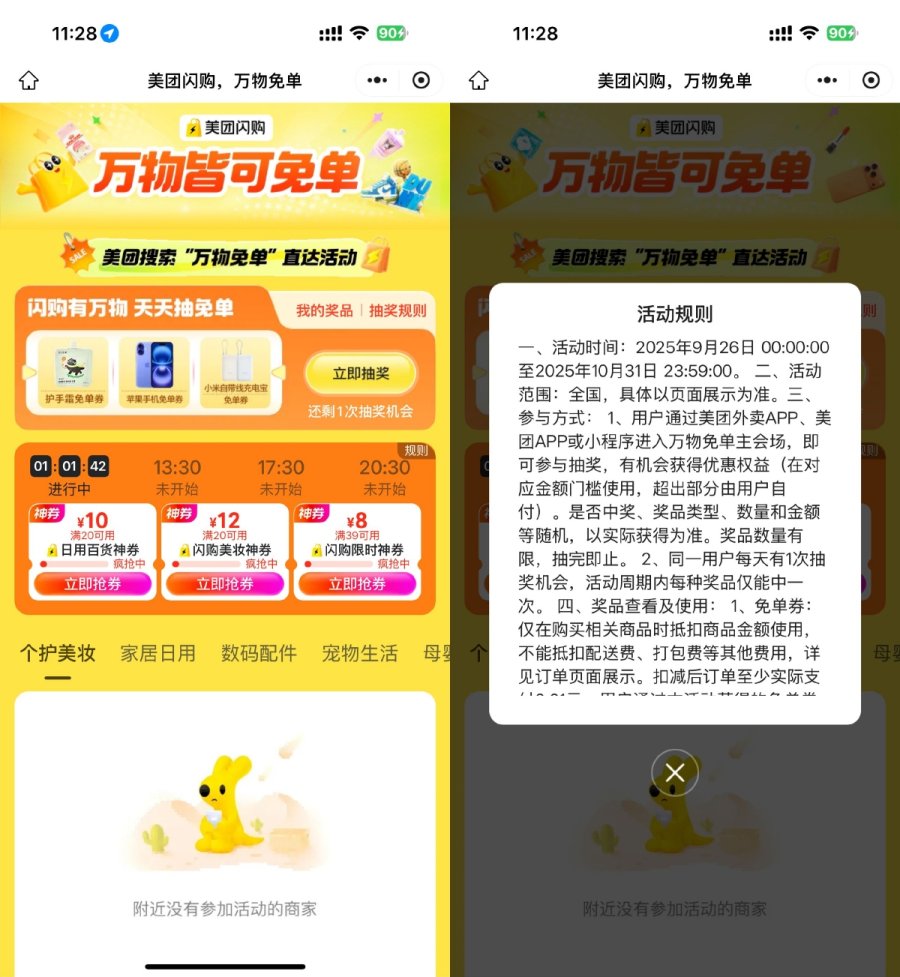
Task: Grab the ¥12 闪购美妆神券 coupon
Action: [225, 584]
